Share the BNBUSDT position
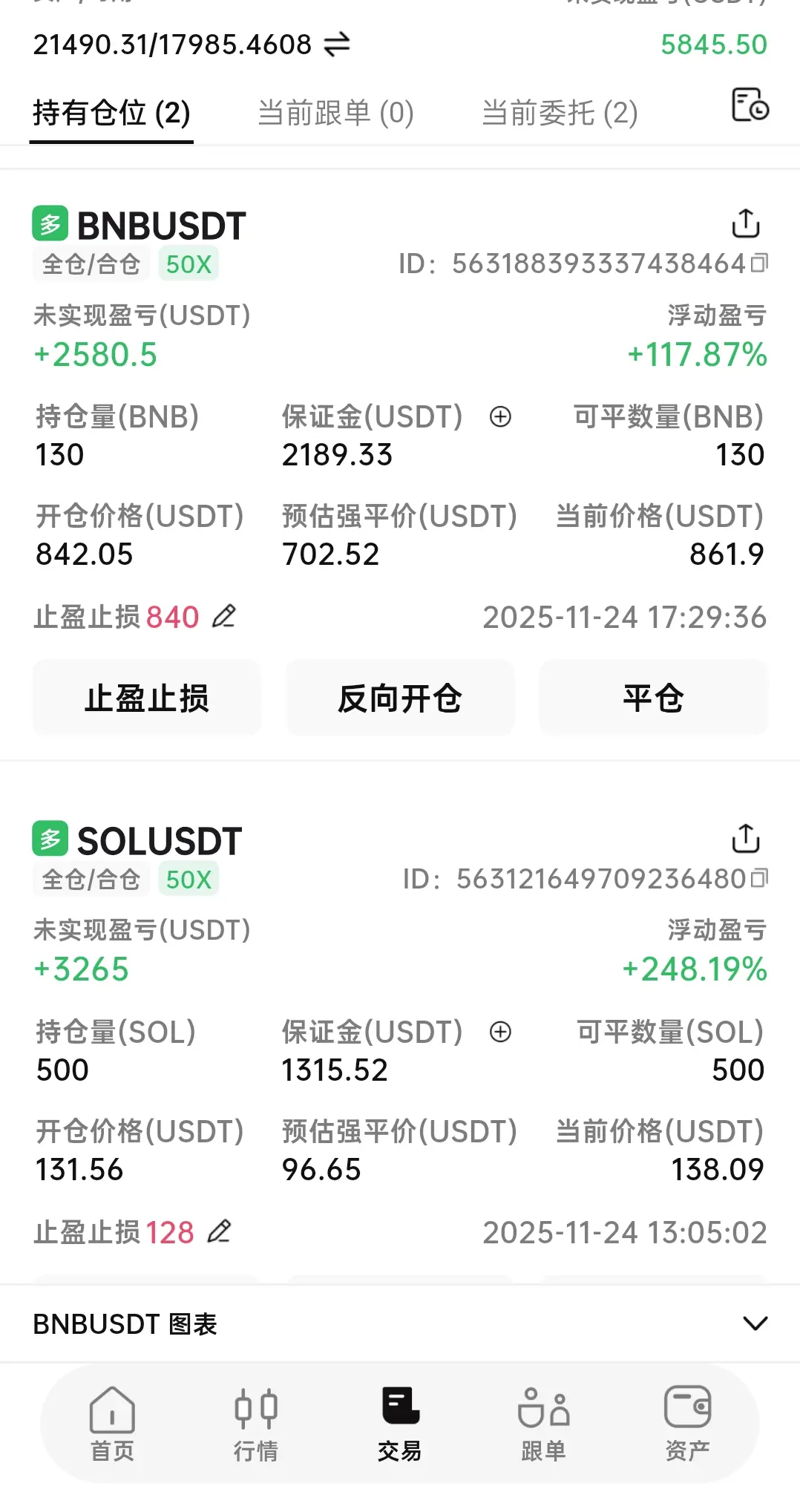Viewport: 800px width, 1512px height. (746, 223)
